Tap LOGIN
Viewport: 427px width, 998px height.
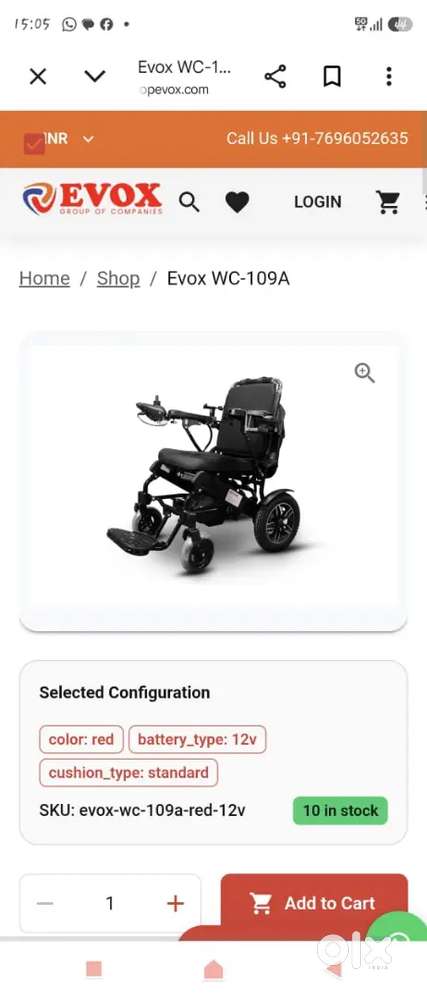click(x=318, y=202)
